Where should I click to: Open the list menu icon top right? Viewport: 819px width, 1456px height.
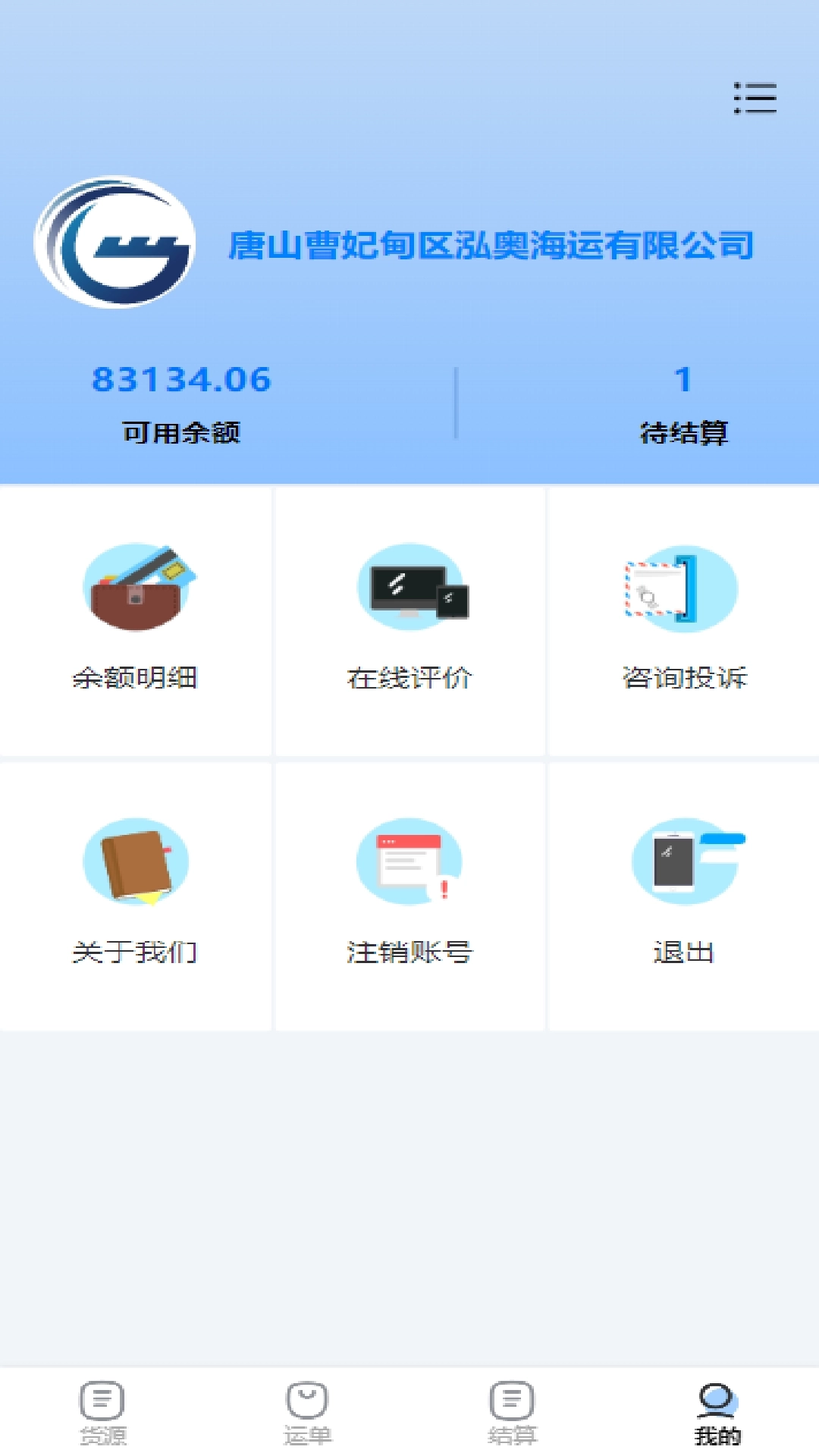[x=755, y=99]
